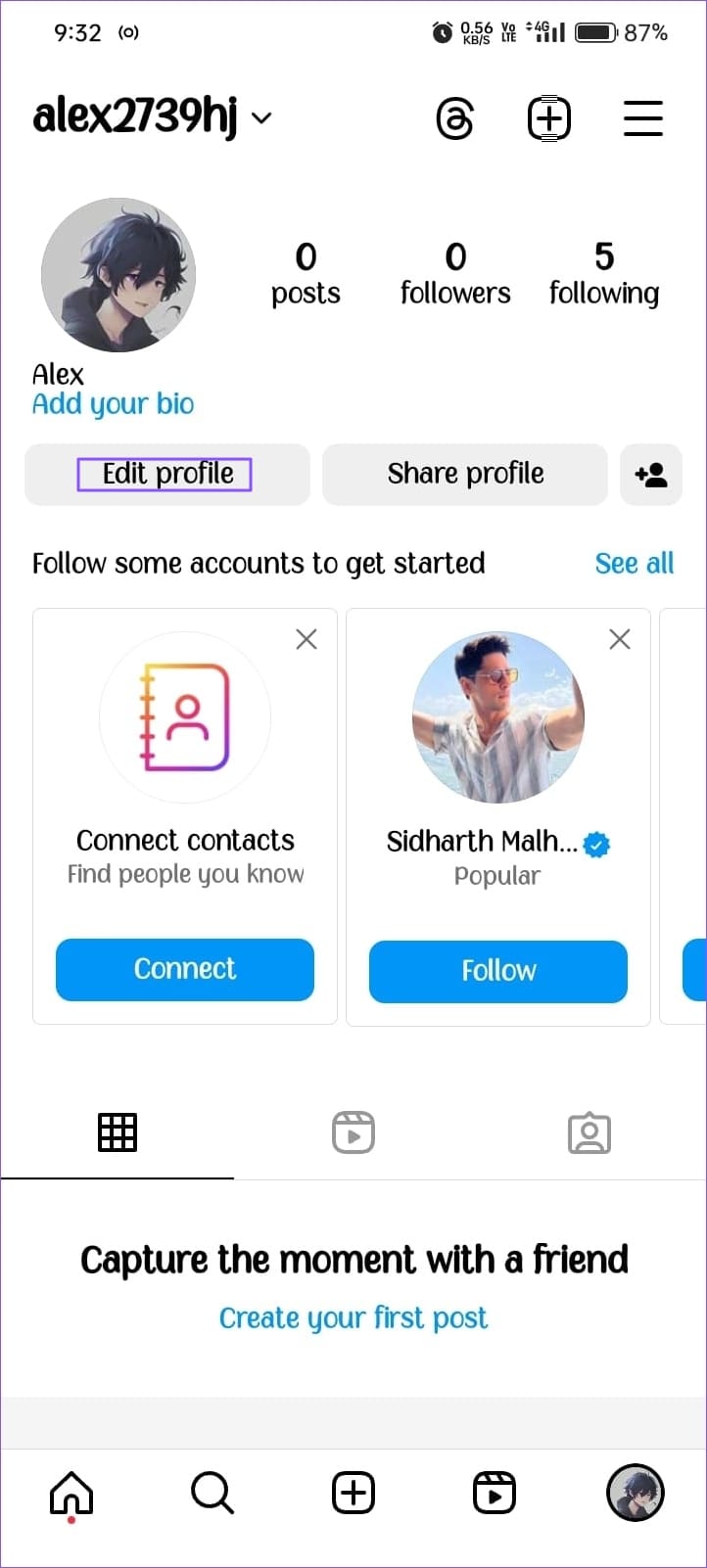See all suggested accounts
Viewport: 707px width, 1568px height.
(634, 563)
